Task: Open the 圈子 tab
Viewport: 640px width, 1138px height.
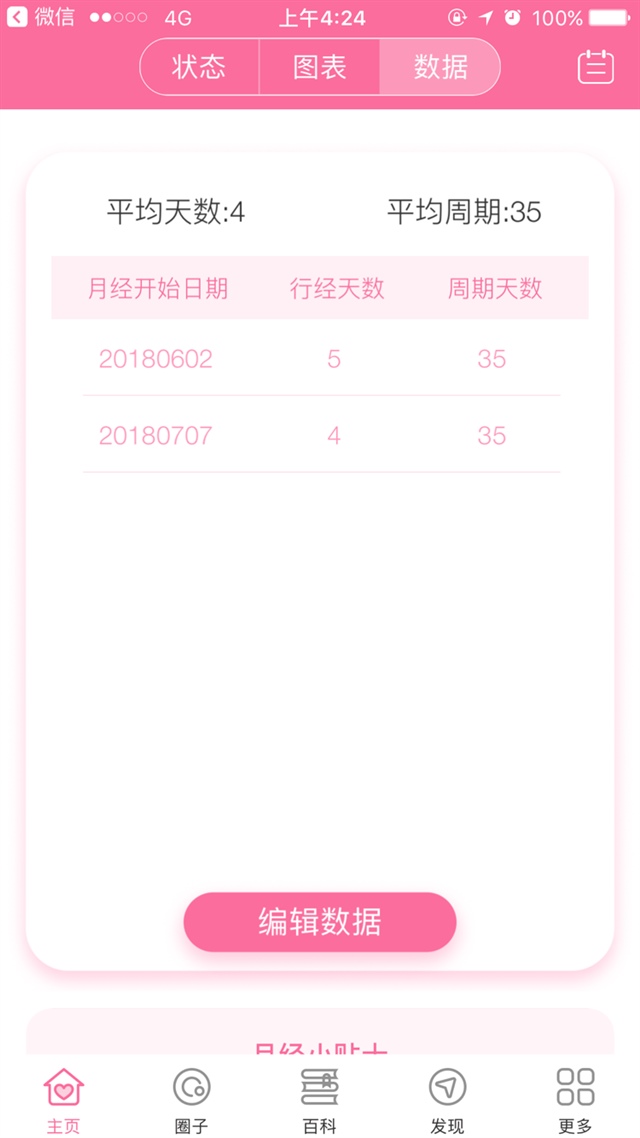Action: pos(191,1099)
